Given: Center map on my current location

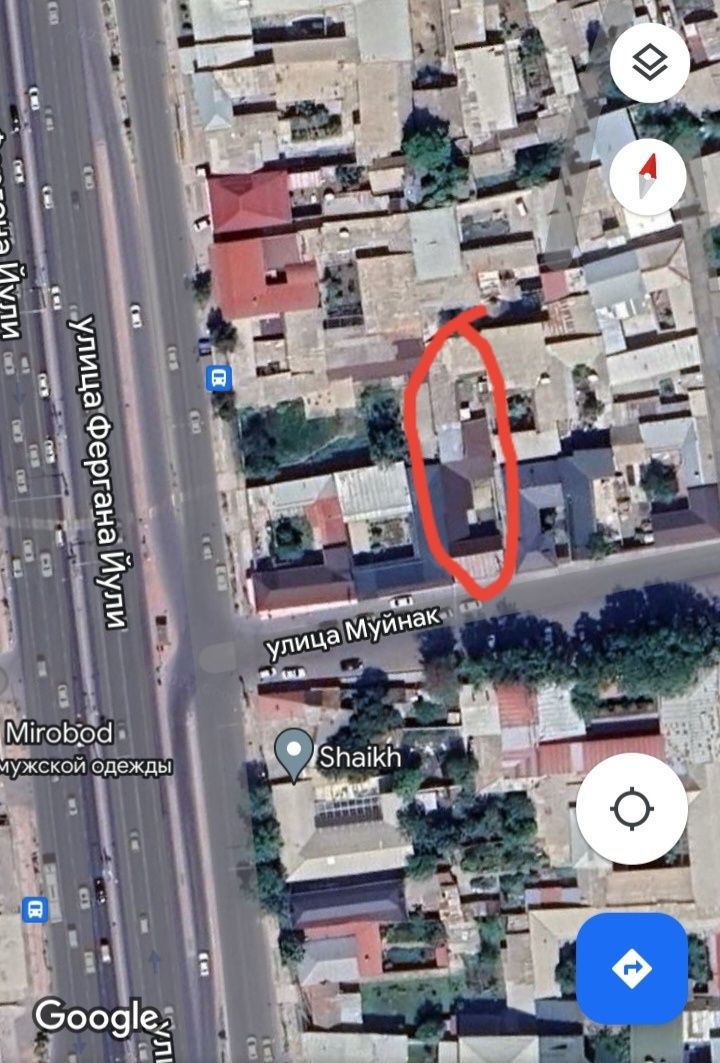Looking at the screenshot, I should pos(631,808).
